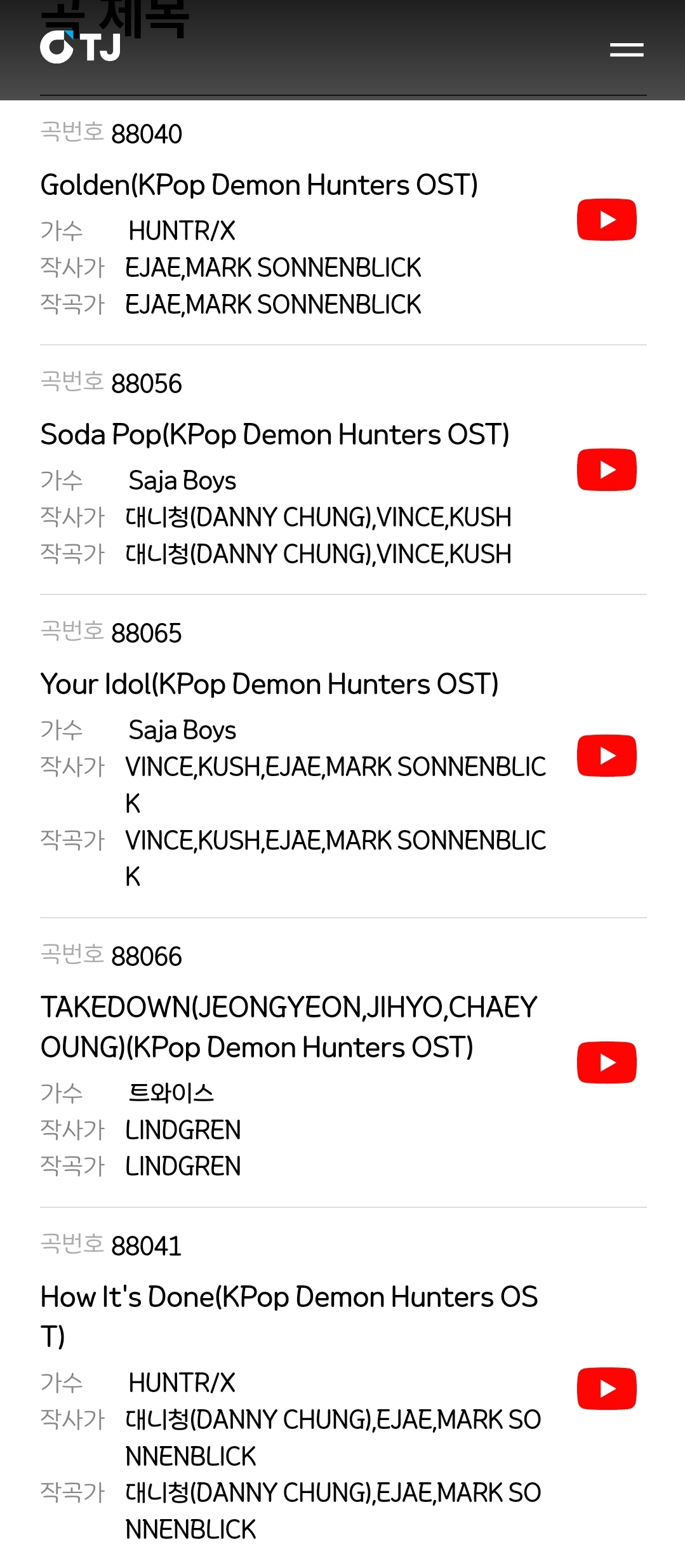The width and height of the screenshot is (685, 1568).
Task: Watch TAKEDOWN by 트와이스 on YouTube
Action: pos(606,1062)
